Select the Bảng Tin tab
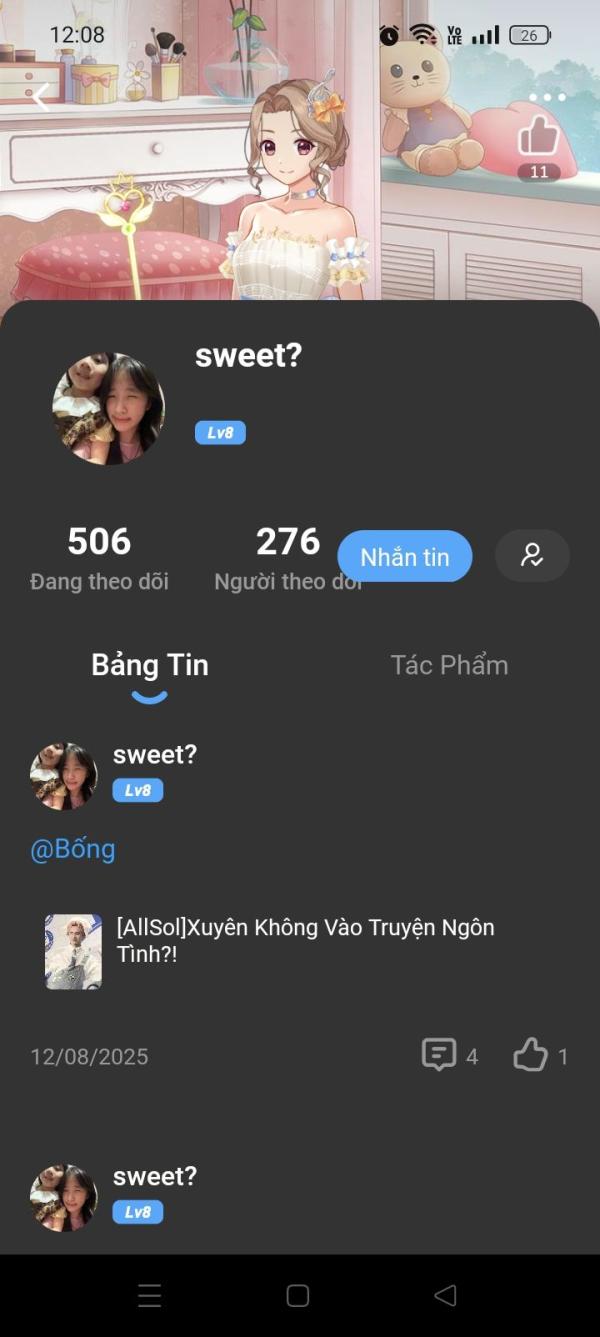The image size is (600, 1337). click(150, 665)
